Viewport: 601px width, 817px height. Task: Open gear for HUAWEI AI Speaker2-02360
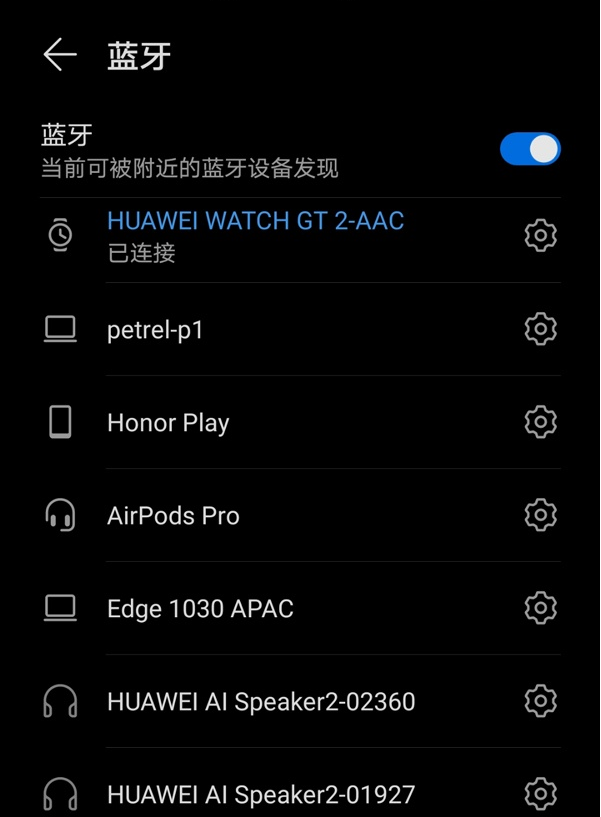click(x=540, y=702)
